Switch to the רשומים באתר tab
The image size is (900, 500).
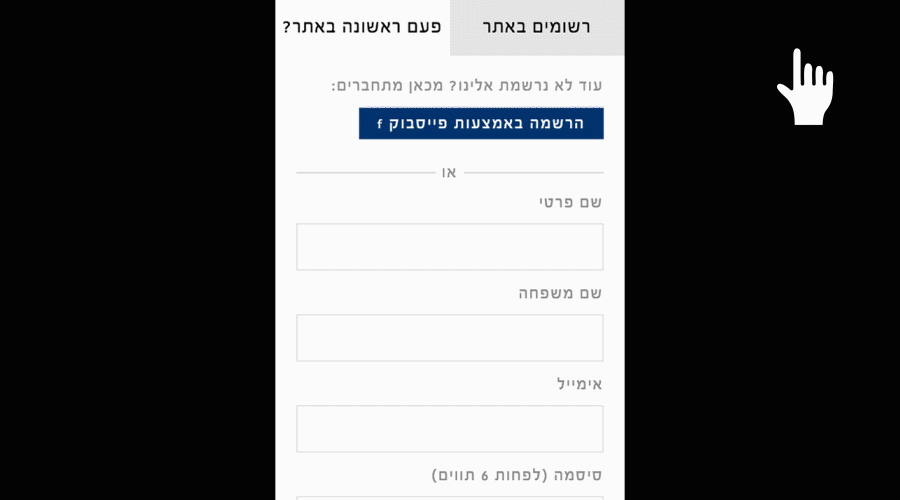537,27
